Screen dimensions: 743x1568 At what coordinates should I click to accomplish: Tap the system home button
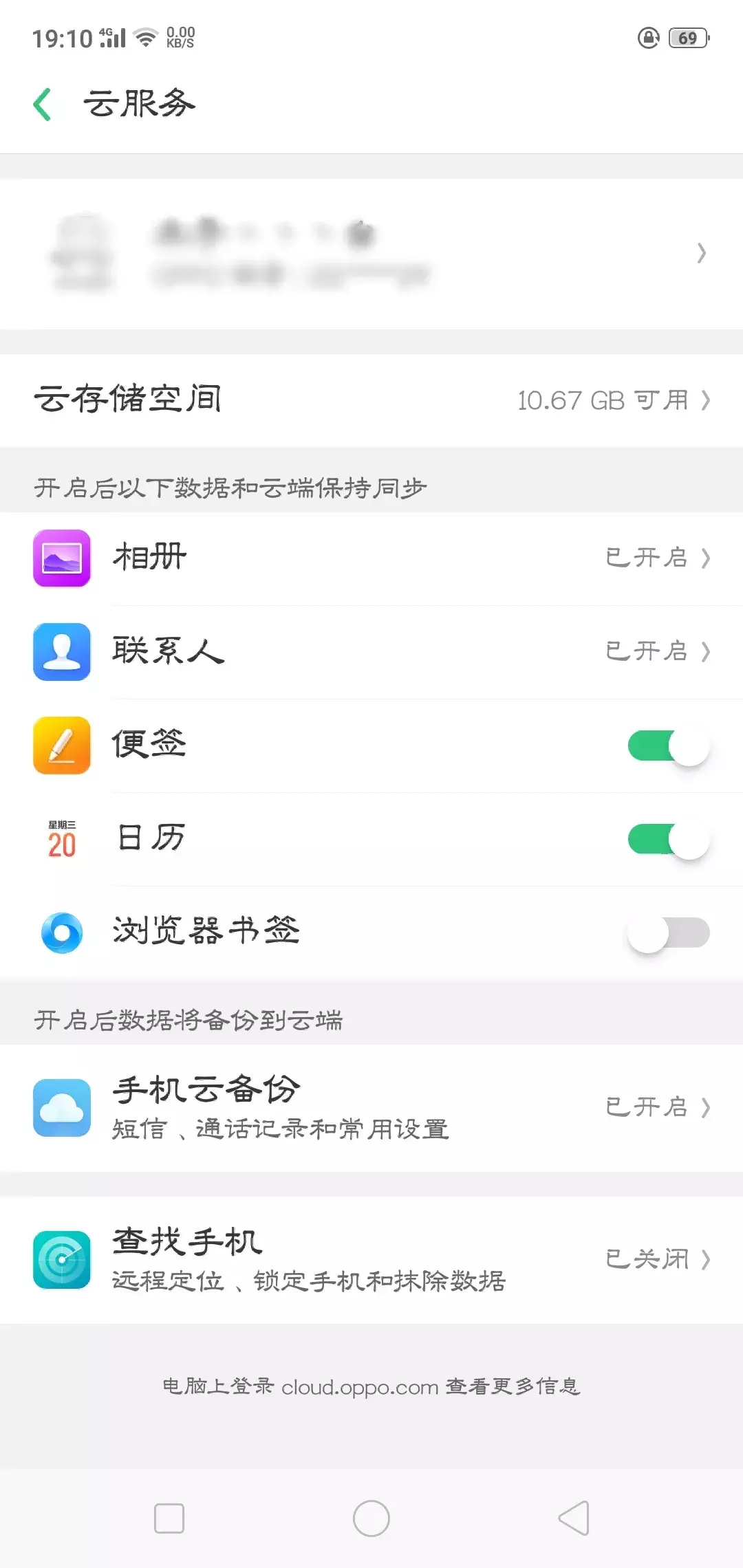pyautogui.click(x=371, y=1518)
